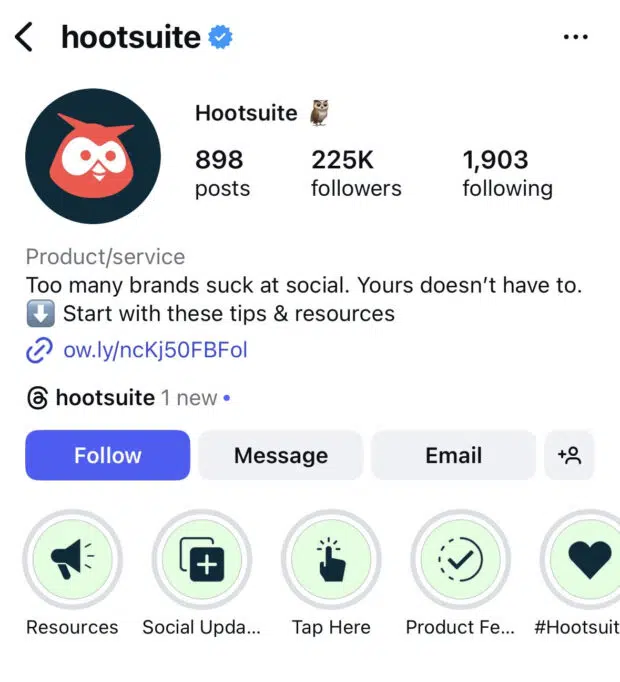Play the Product Features highlight
Screen dimensions: 620x682
click(460, 561)
